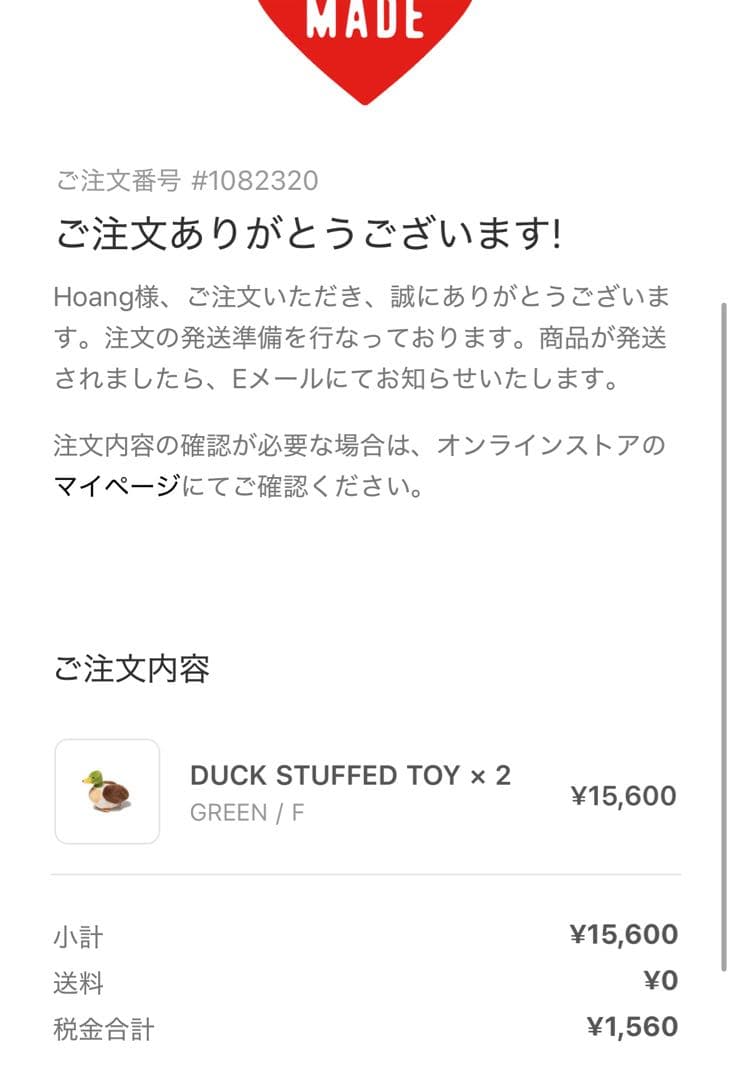Image resolution: width=732 pixels, height=1080 pixels.
Task: Click the ¥15,600 item price
Action: pyautogui.click(x=624, y=795)
